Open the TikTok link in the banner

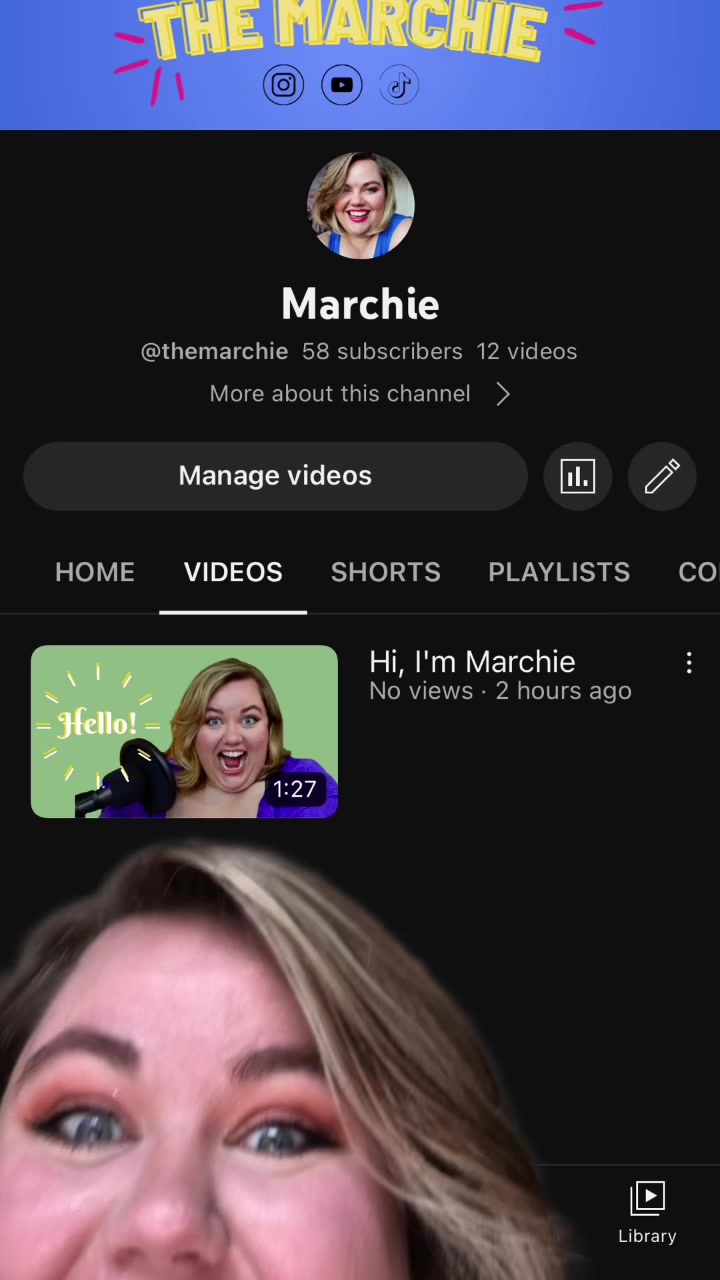pos(399,85)
